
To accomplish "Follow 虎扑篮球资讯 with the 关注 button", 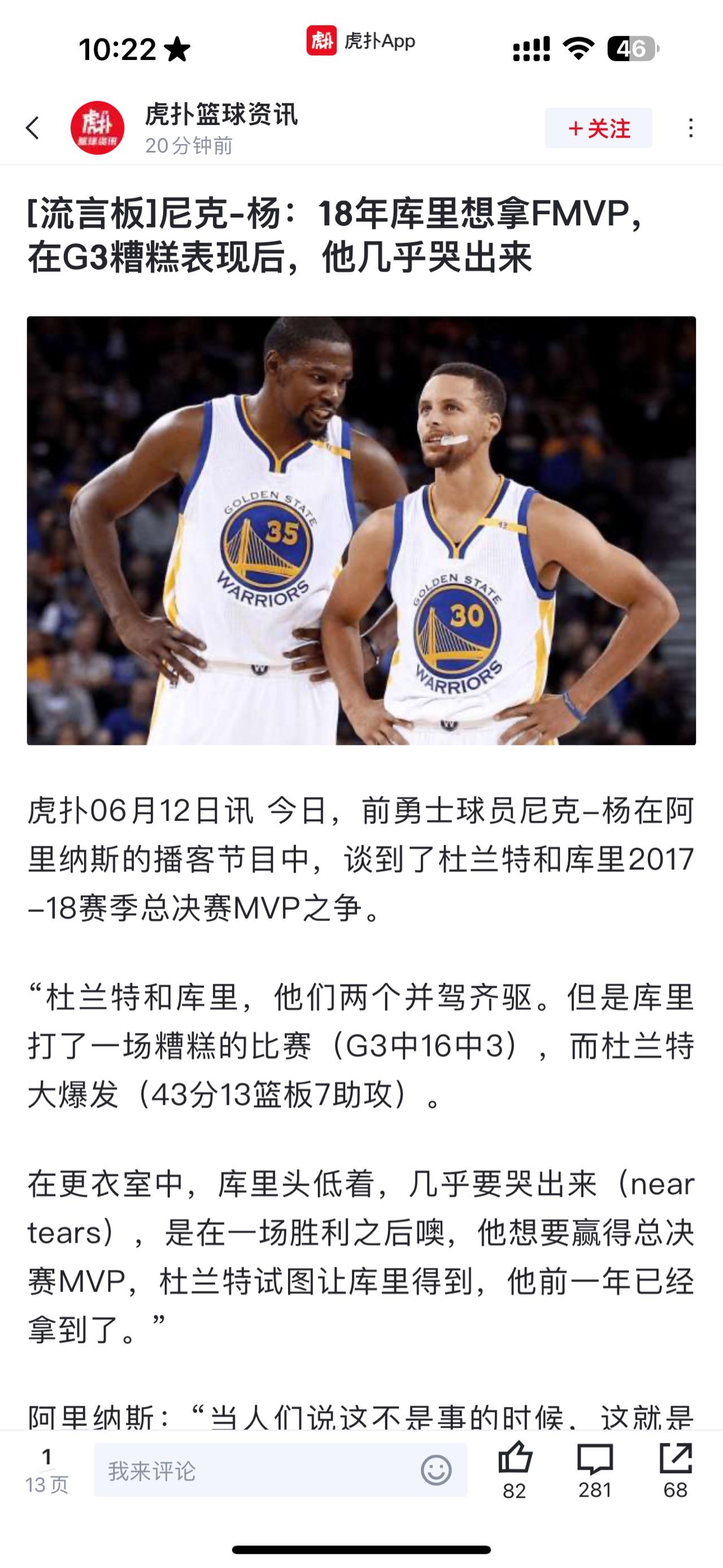I will click(598, 128).
